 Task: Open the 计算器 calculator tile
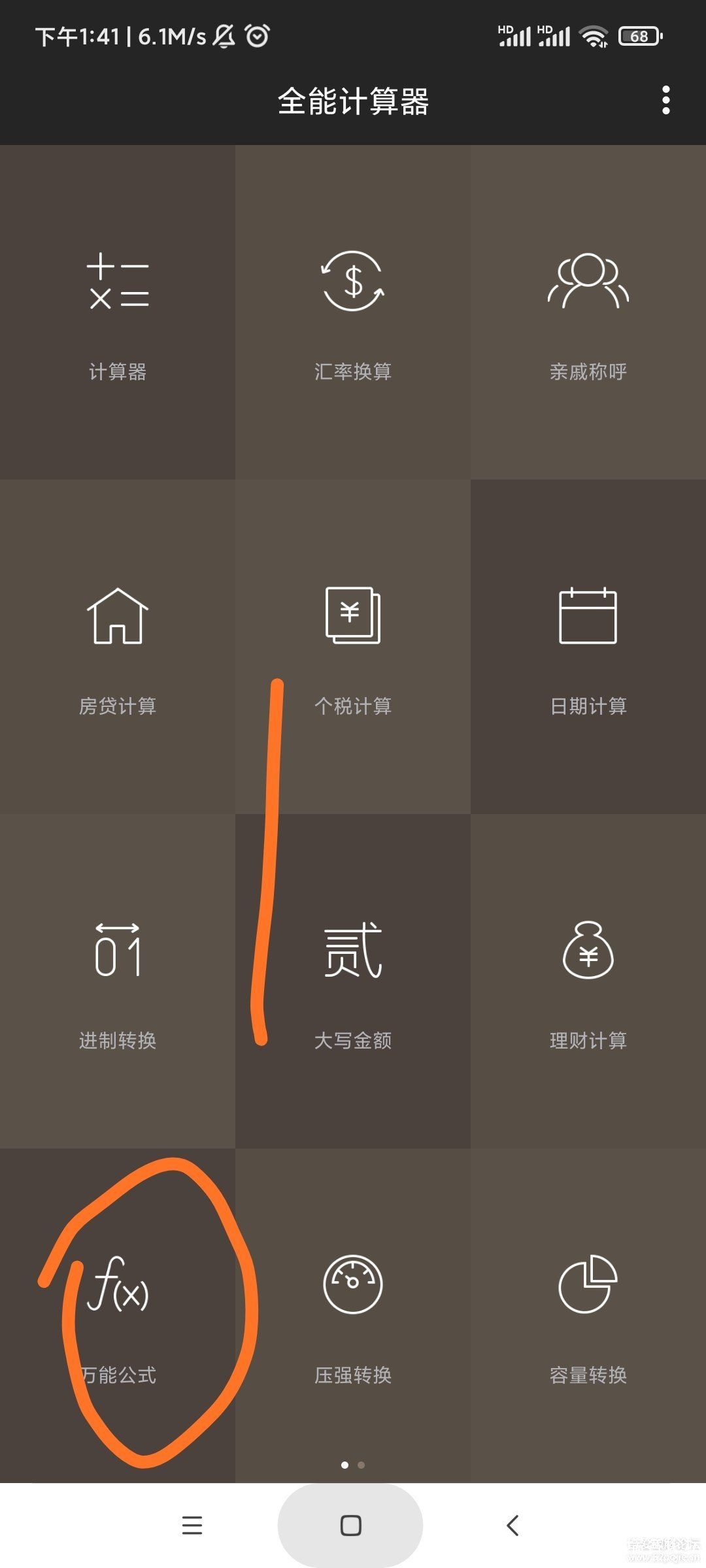coord(118,312)
